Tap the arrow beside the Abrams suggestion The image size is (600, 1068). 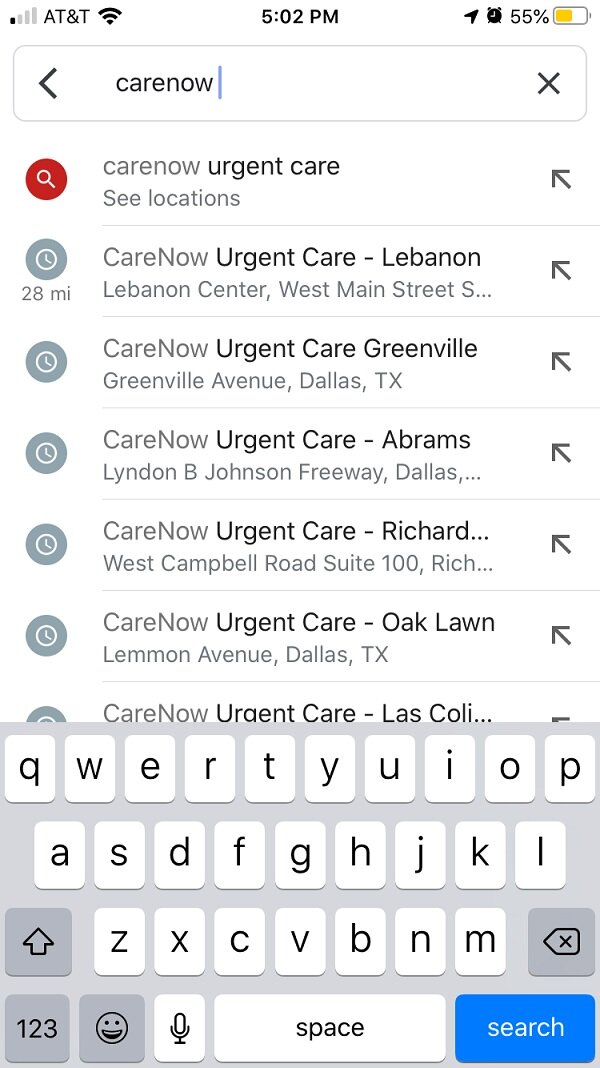click(560, 453)
